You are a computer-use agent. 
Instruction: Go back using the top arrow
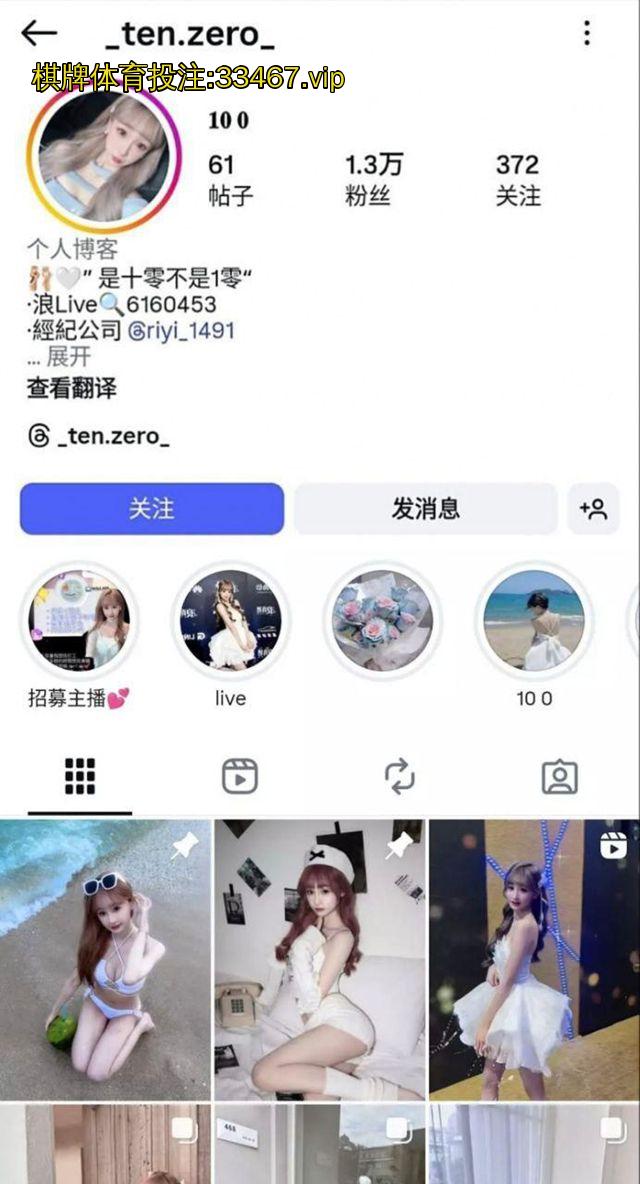[39, 33]
